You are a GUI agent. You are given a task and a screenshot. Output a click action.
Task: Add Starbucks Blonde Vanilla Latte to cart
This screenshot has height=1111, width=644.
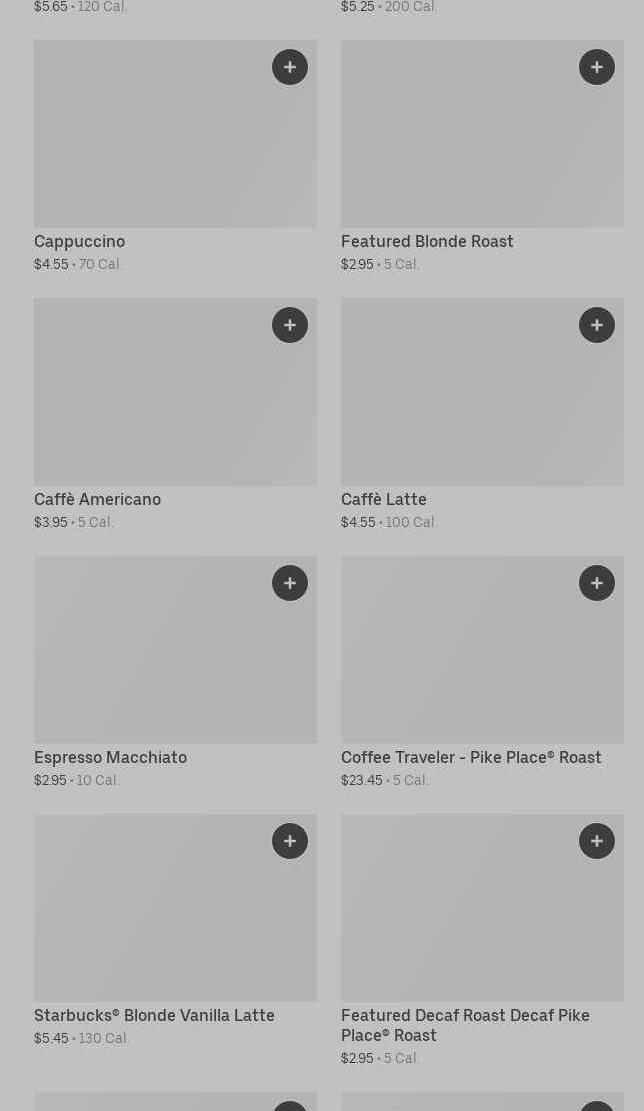coord(290,841)
